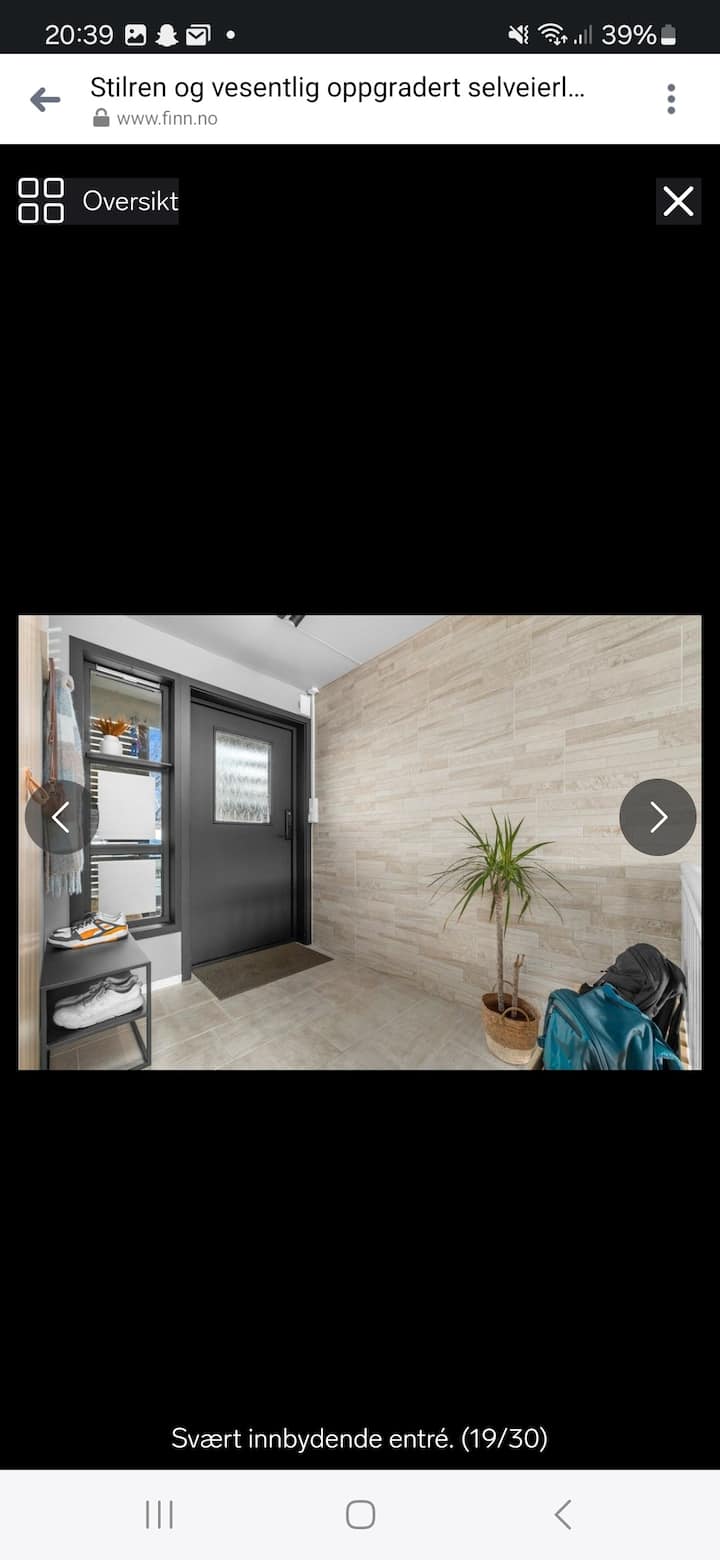Tap the back arrow in browser bar
Viewport: 720px width, 1560px height.
click(x=45, y=99)
